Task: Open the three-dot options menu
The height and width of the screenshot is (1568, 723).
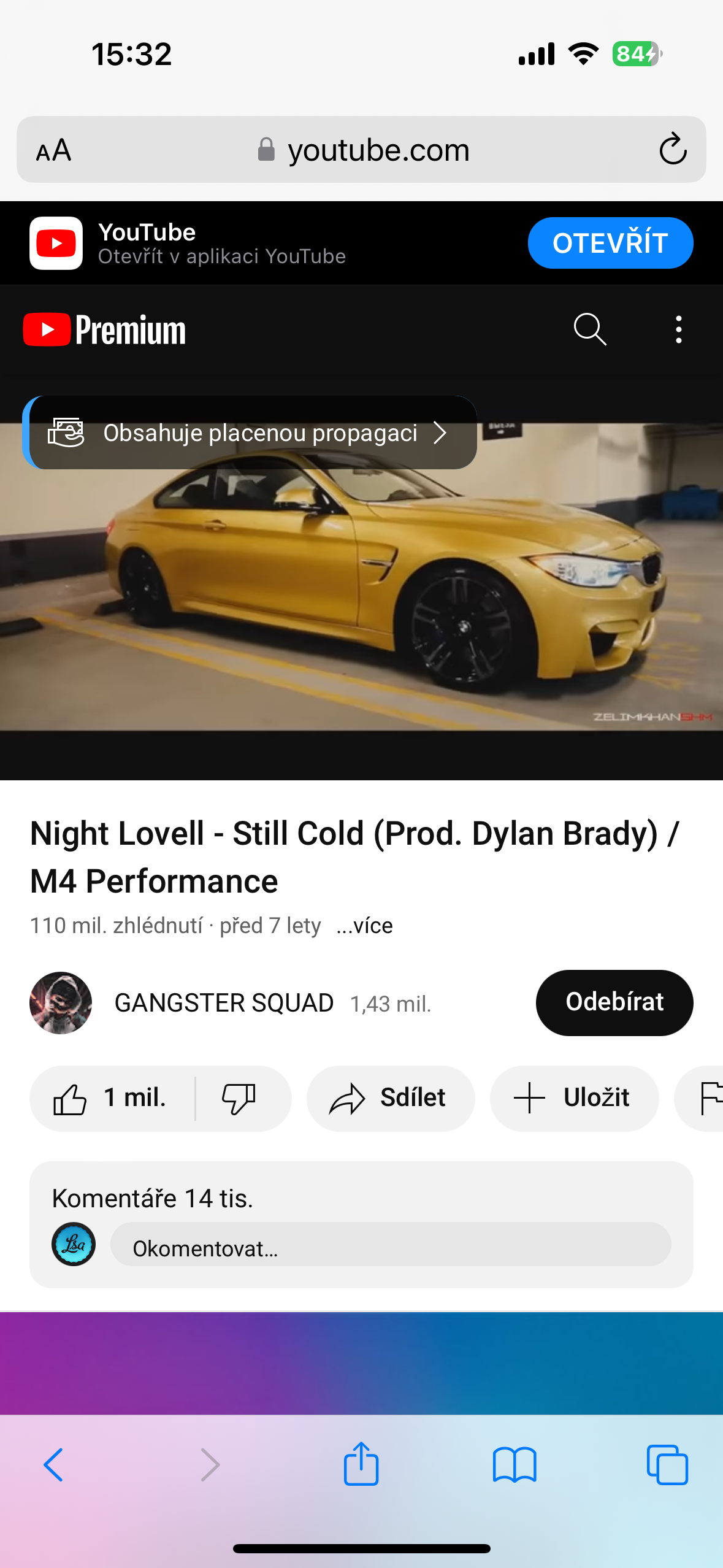Action: 678,330
